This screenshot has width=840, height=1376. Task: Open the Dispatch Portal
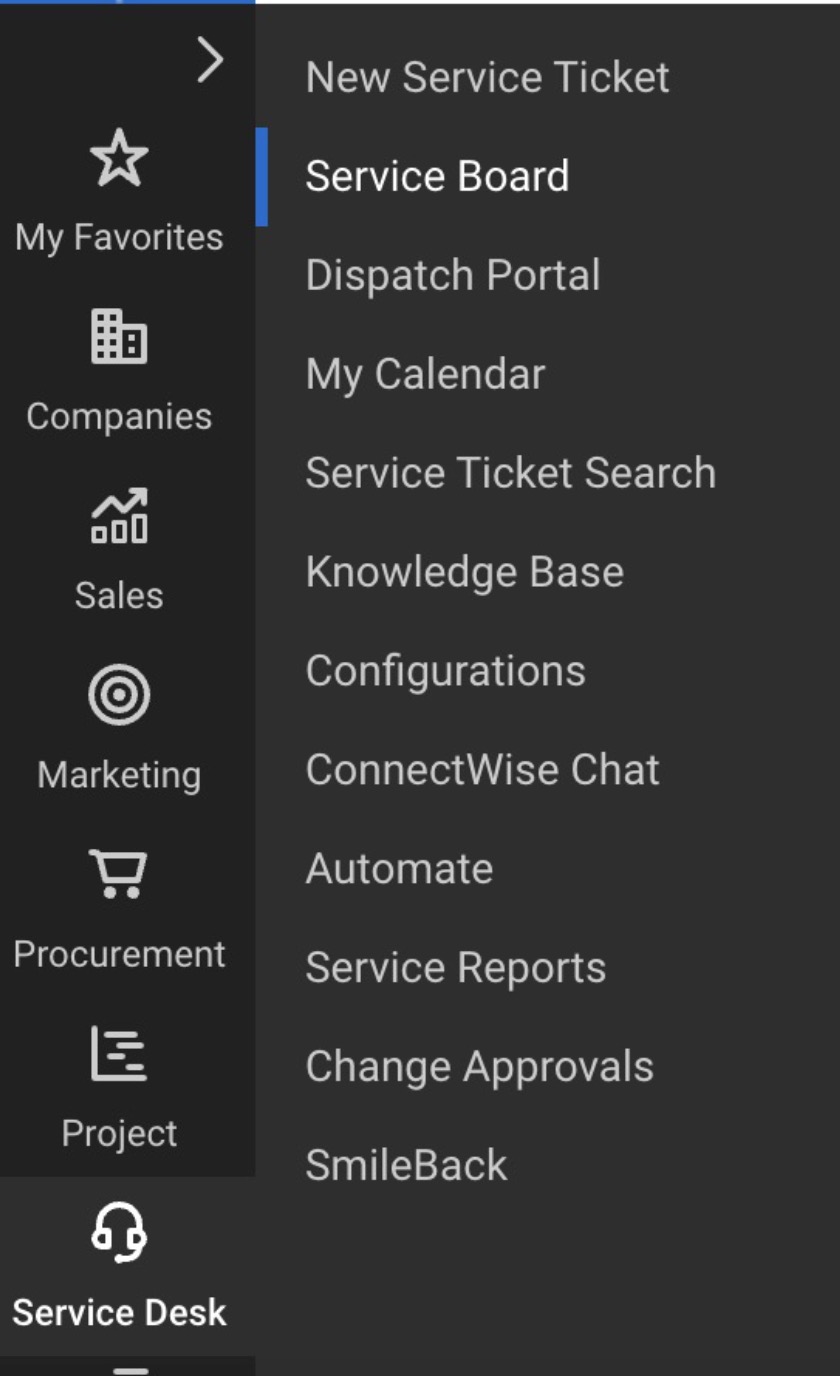coord(453,274)
